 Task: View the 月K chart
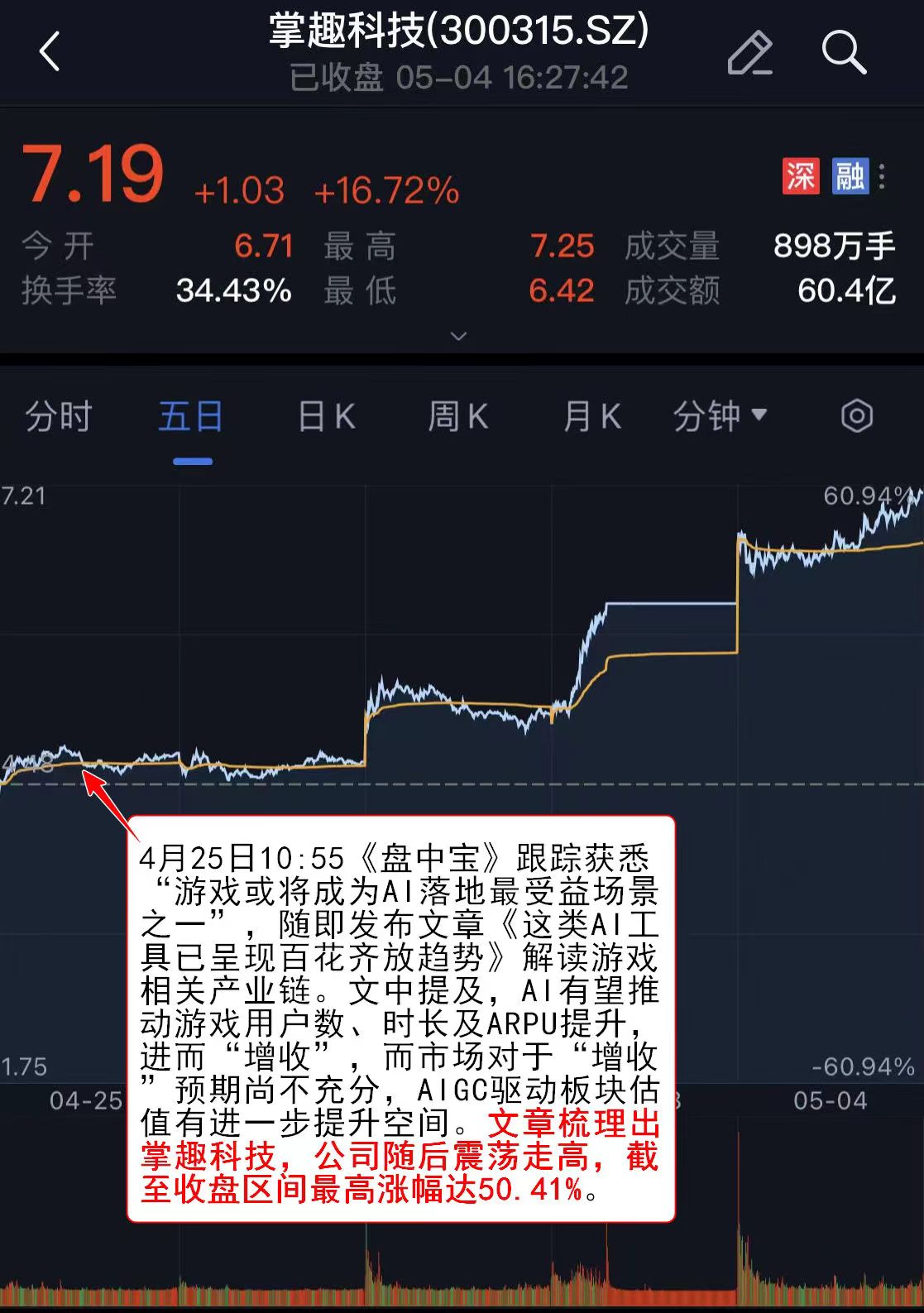[x=591, y=416]
